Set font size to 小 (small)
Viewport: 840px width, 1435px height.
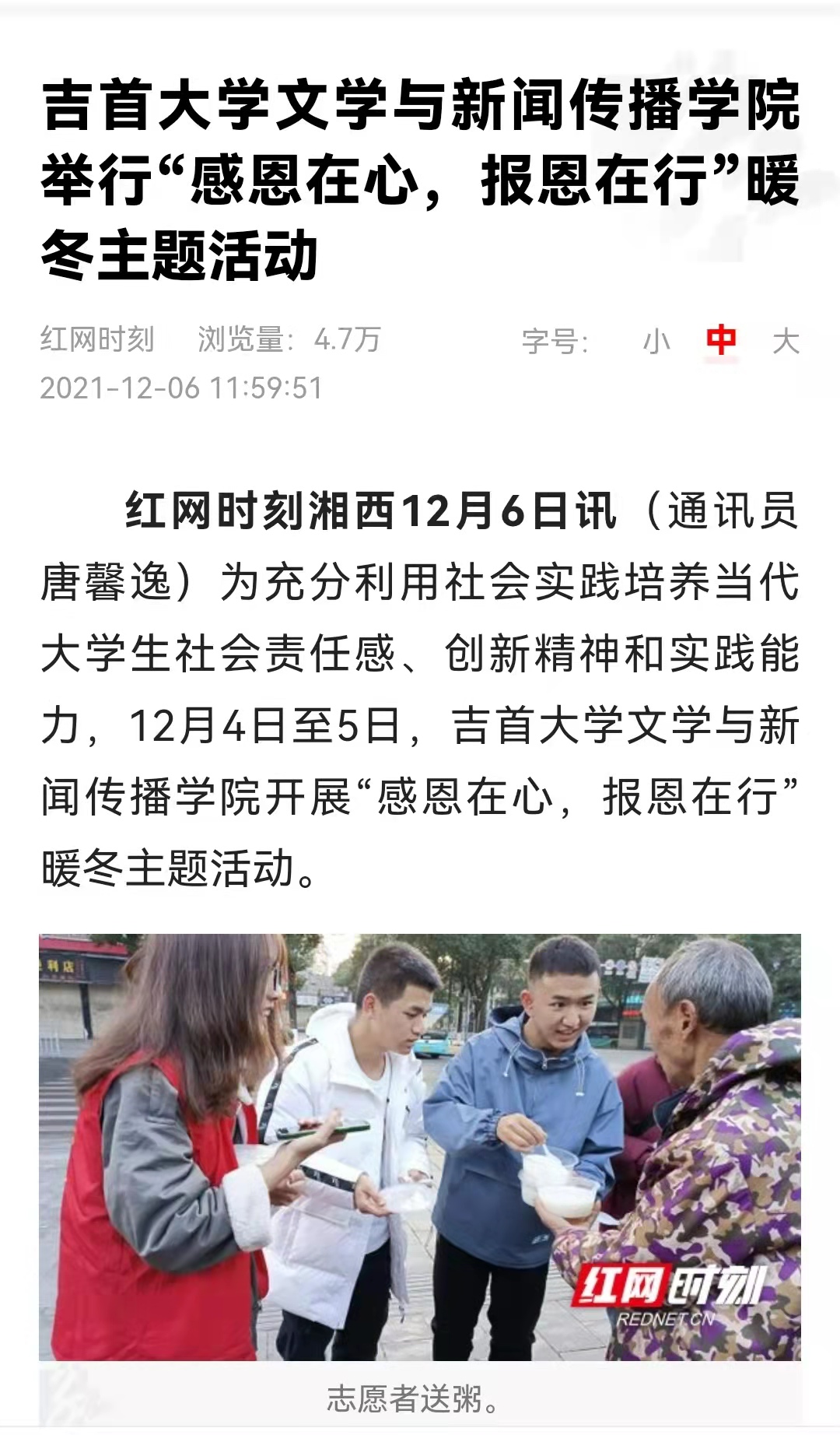656,341
